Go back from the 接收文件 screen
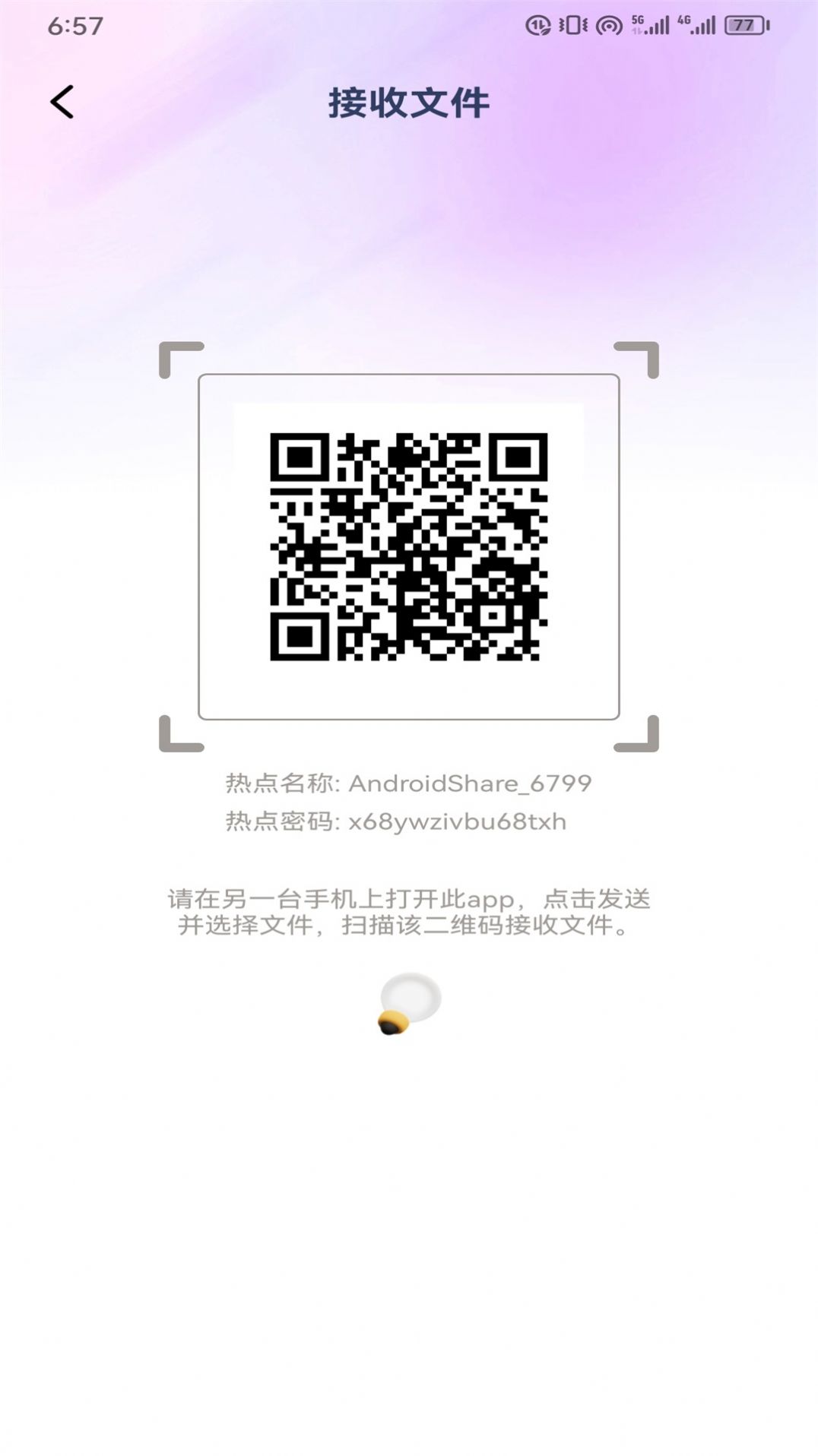This screenshot has height=1456, width=818. 62,102
